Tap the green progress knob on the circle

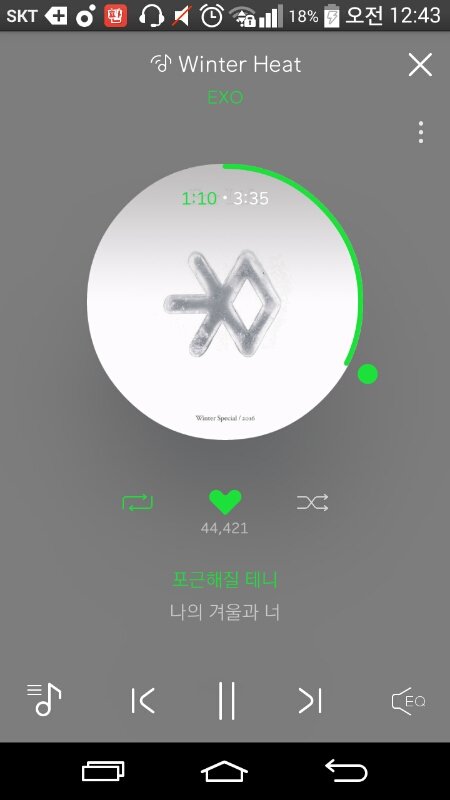[367, 374]
